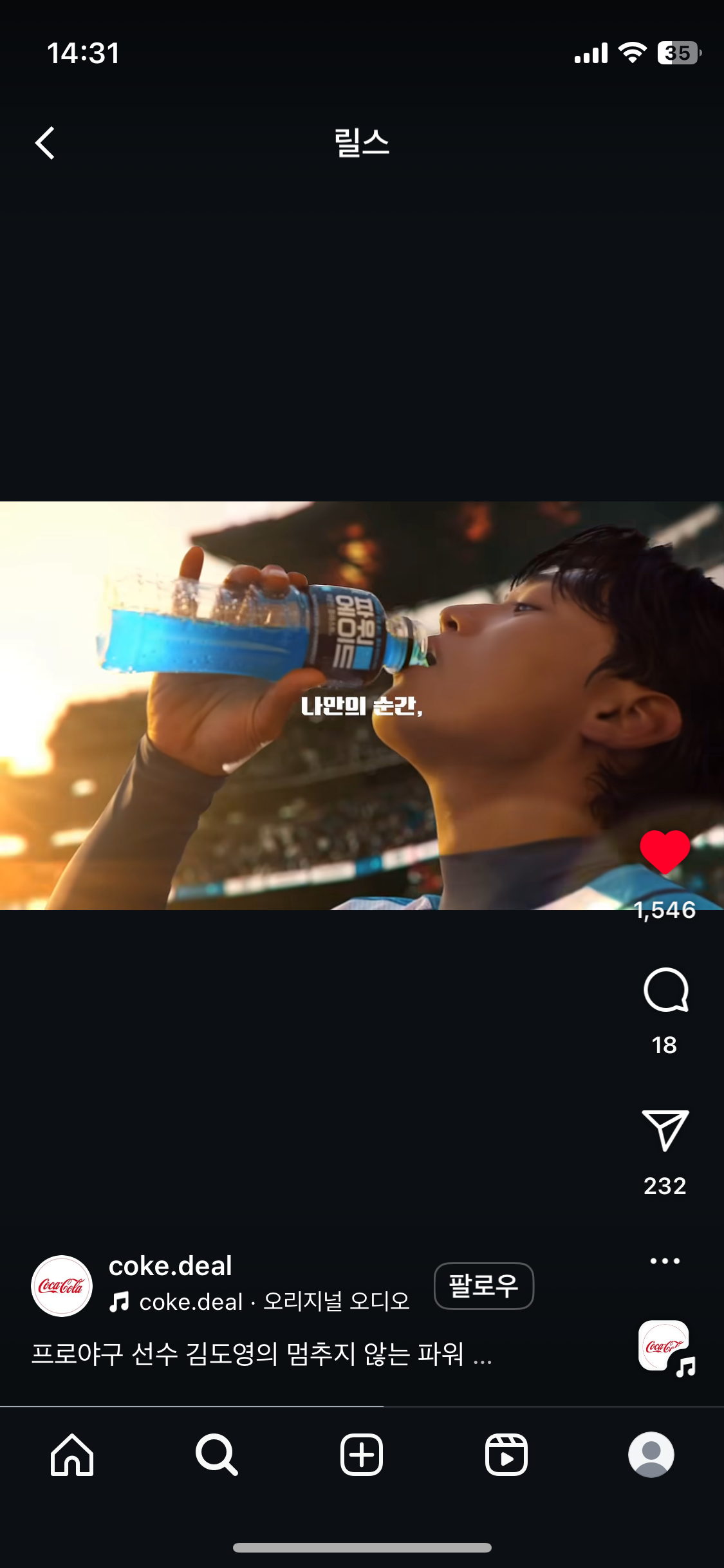Switch to the Search tab

(x=217, y=1455)
